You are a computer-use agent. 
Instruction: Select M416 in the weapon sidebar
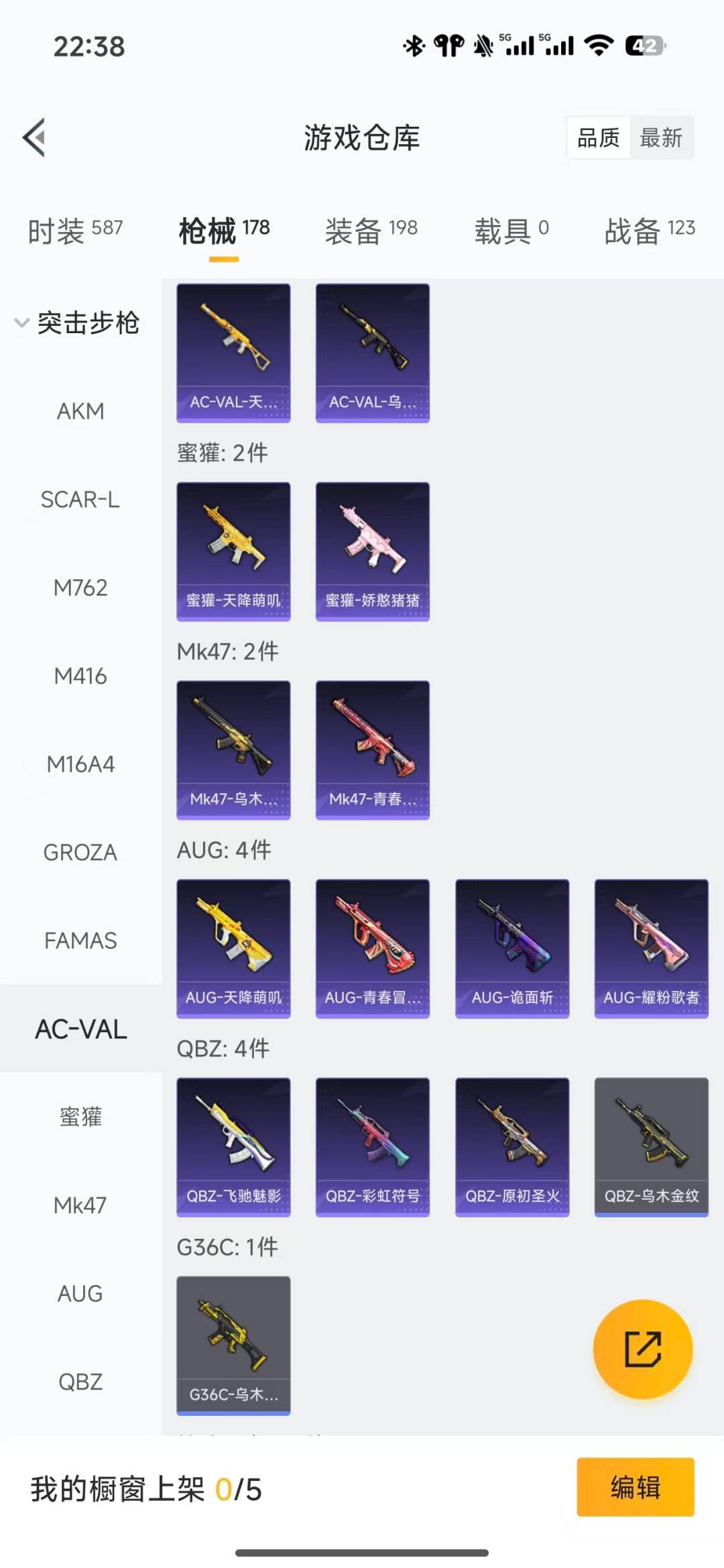click(80, 676)
